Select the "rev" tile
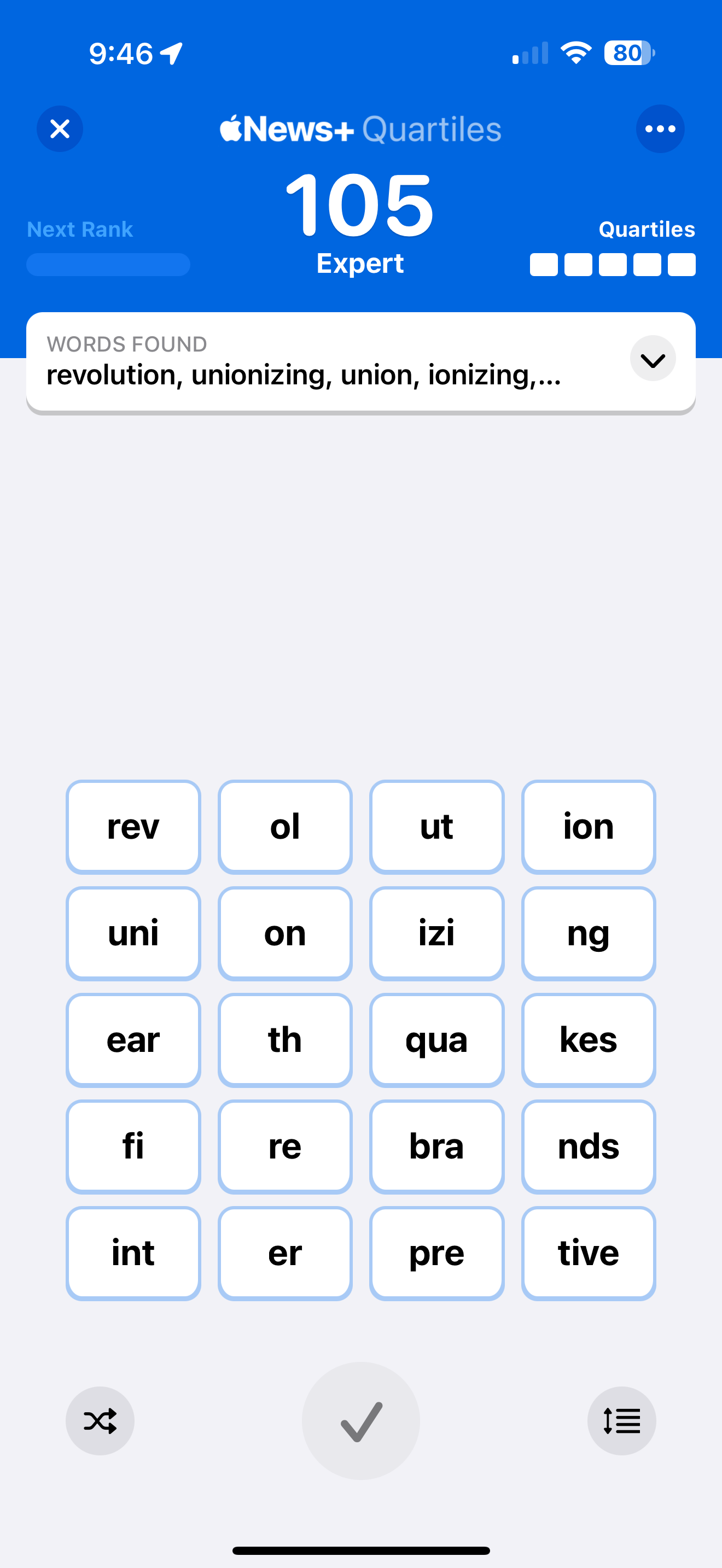 pos(133,827)
